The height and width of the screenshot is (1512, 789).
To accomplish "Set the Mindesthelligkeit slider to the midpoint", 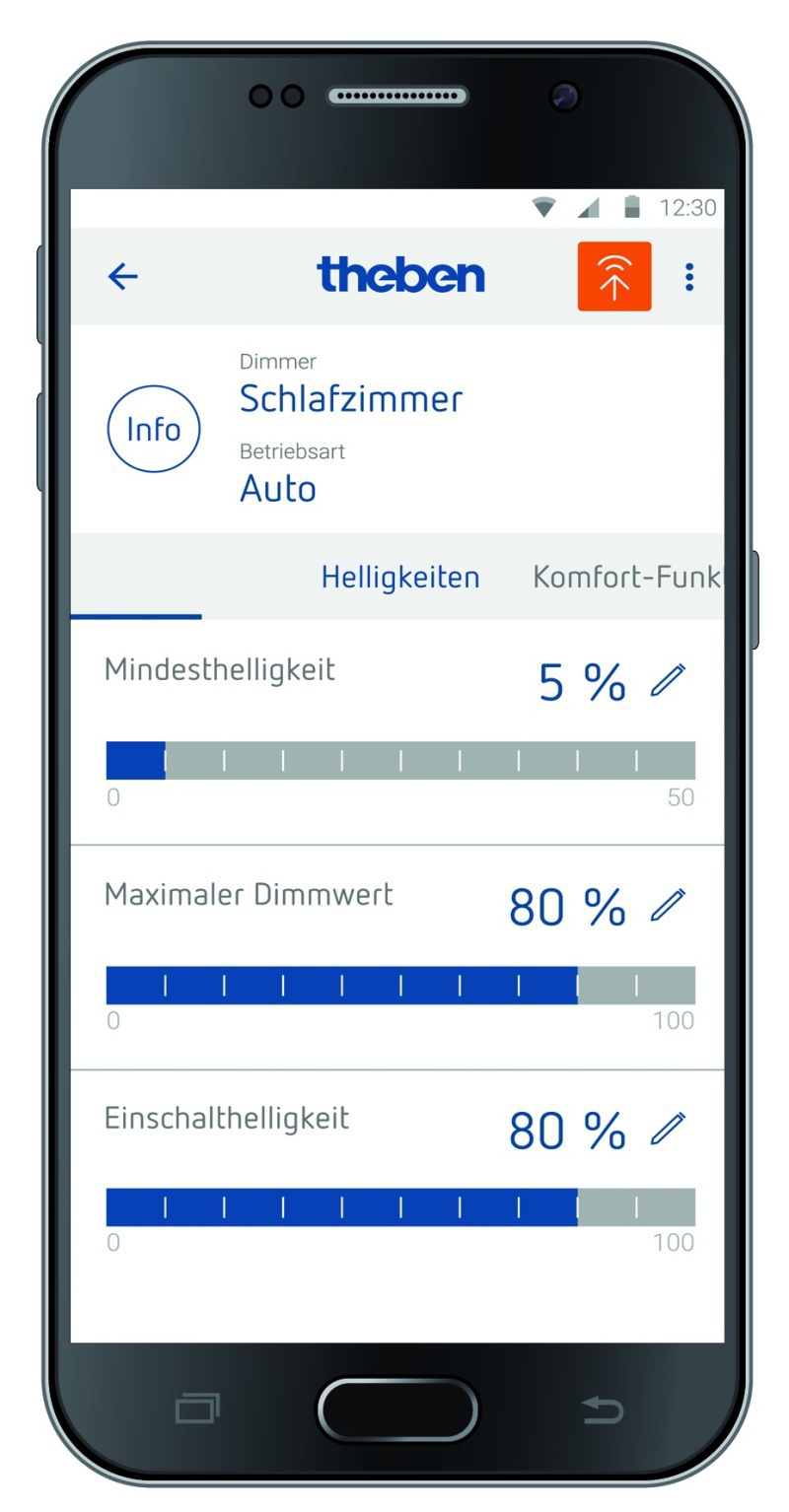I will point(400,760).
